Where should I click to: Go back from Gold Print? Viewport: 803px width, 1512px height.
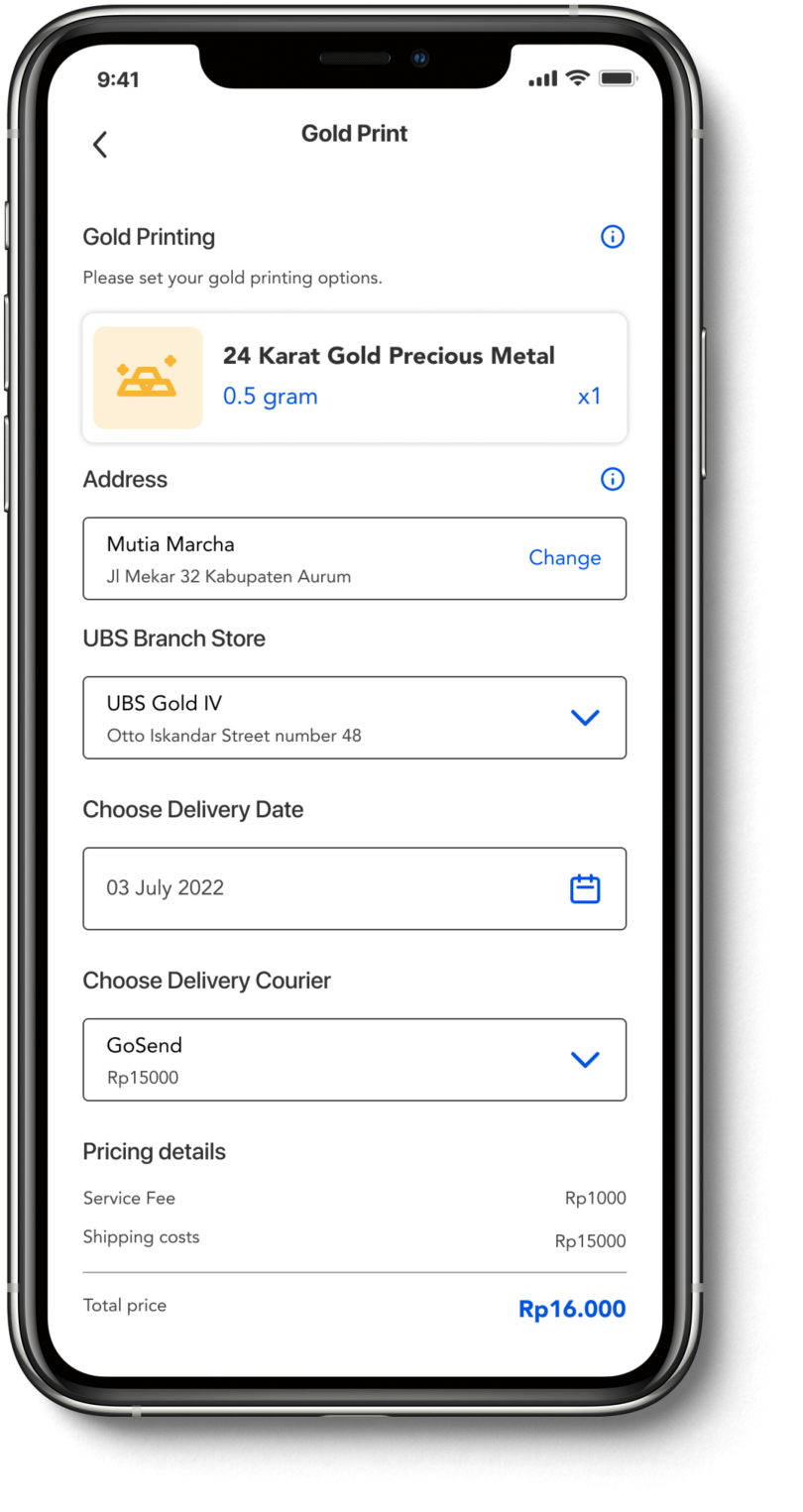pos(100,145)
